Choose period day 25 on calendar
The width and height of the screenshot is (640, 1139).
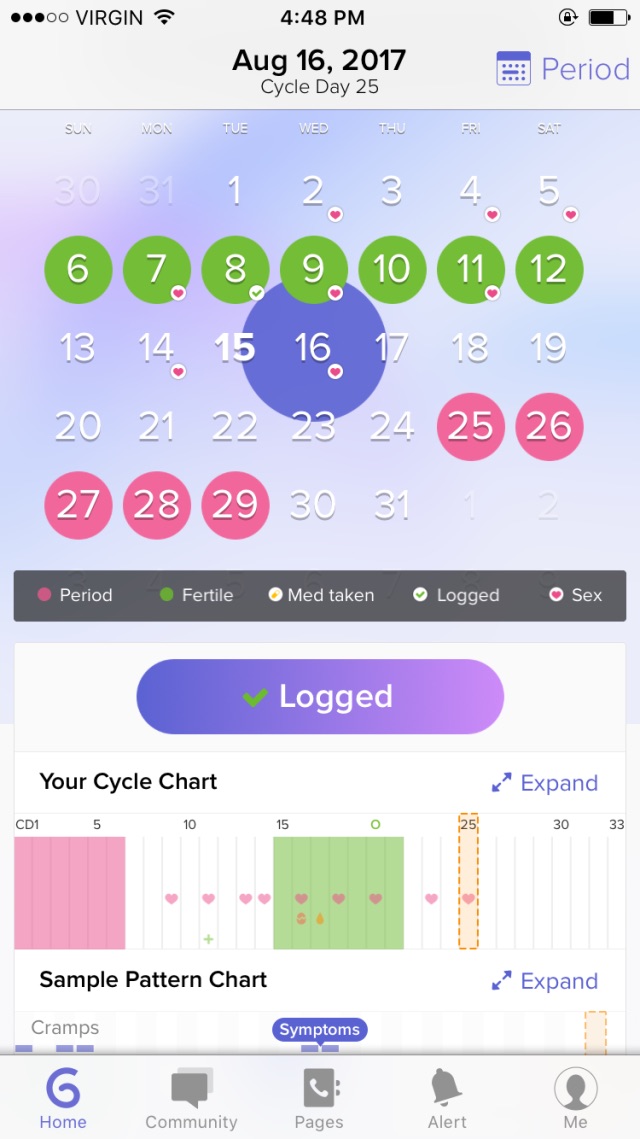(471, 427)
